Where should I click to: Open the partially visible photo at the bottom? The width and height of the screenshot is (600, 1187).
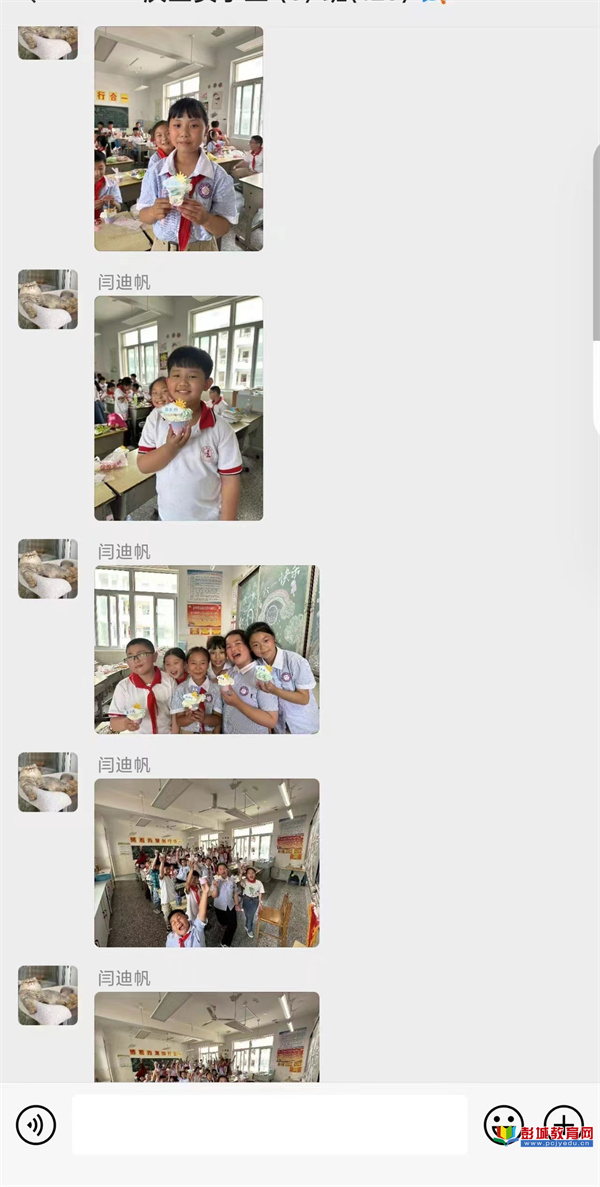click(x=207, y=1036)
